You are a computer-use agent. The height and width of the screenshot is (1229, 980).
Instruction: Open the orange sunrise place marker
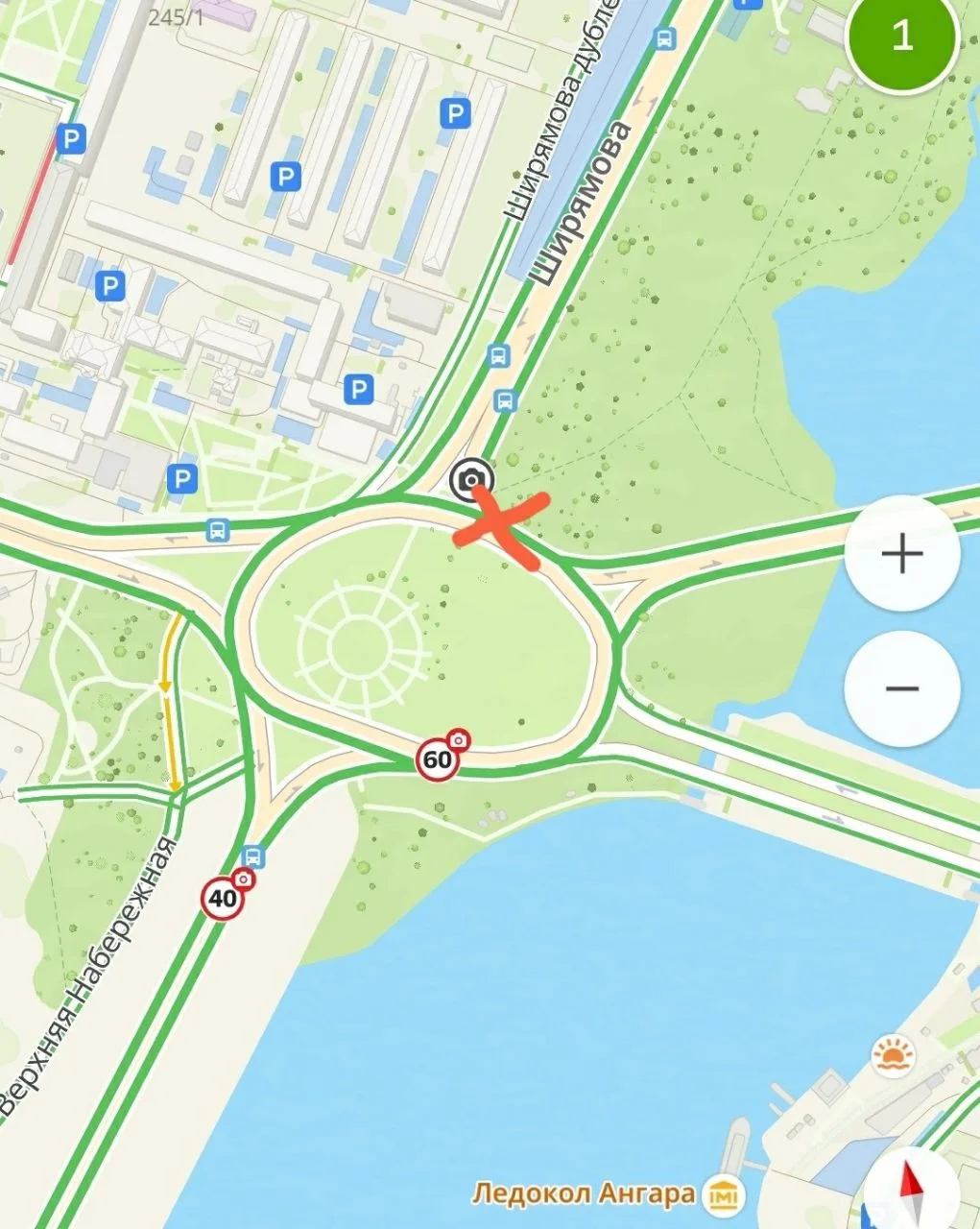(x=894, y=1058)
